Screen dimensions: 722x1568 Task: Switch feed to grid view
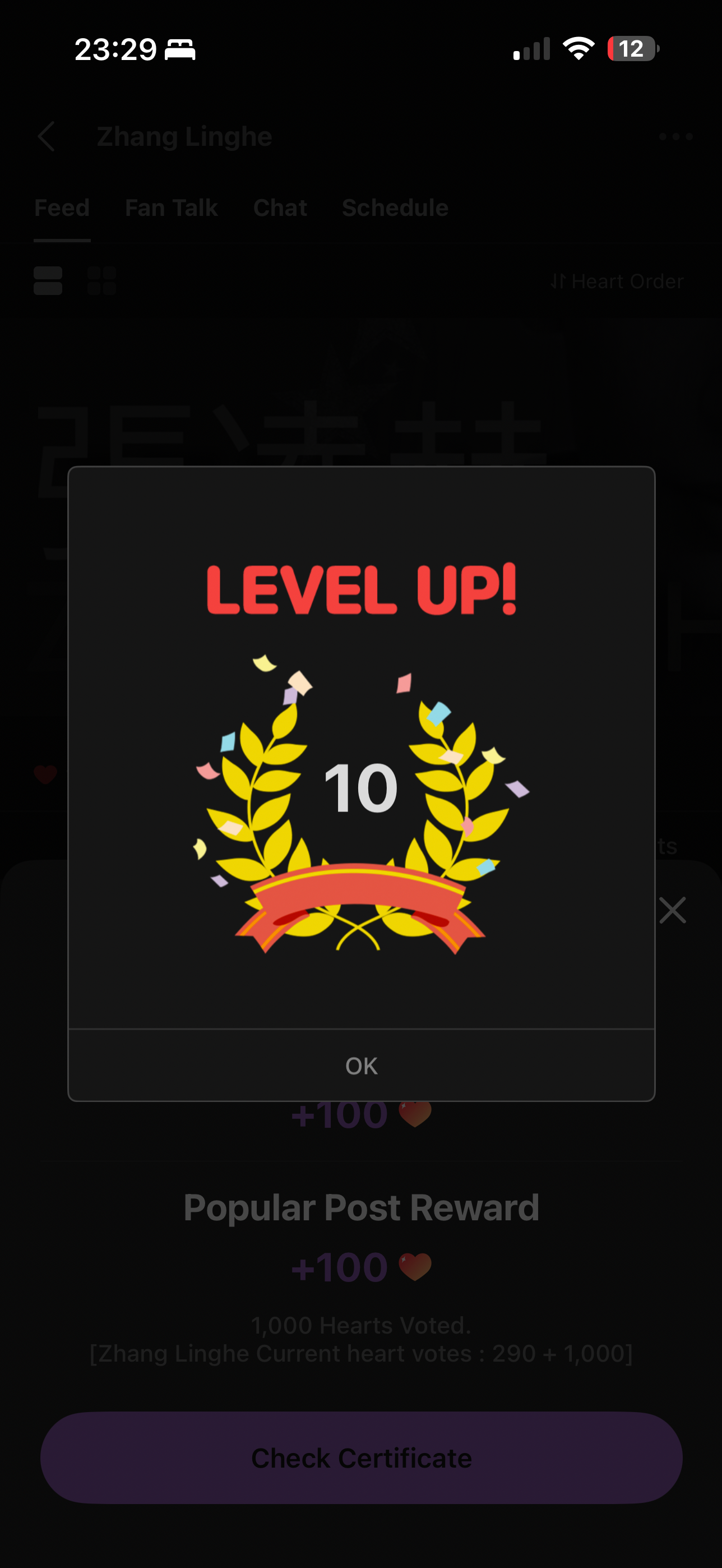101,280
